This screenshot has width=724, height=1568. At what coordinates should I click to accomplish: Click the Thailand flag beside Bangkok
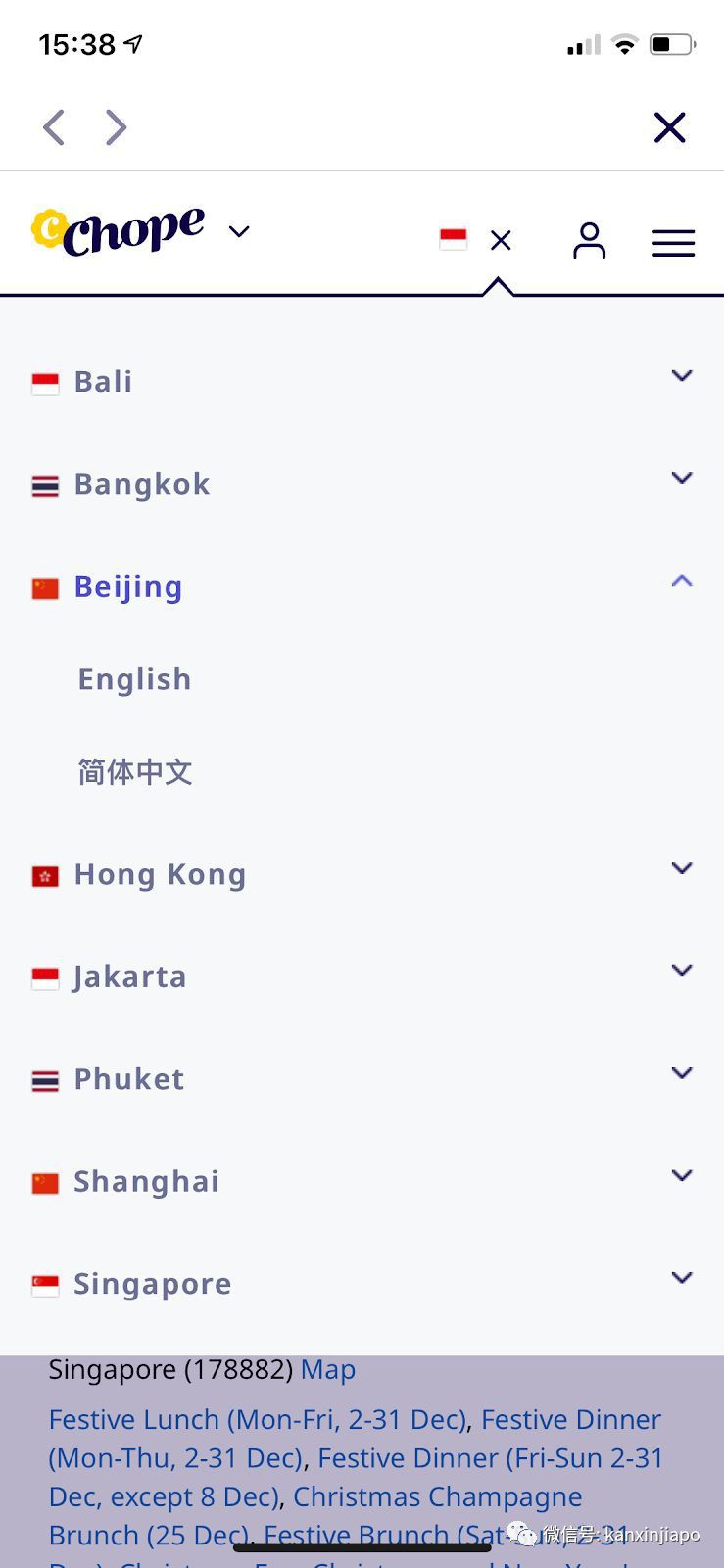click(x=44, y=486)
